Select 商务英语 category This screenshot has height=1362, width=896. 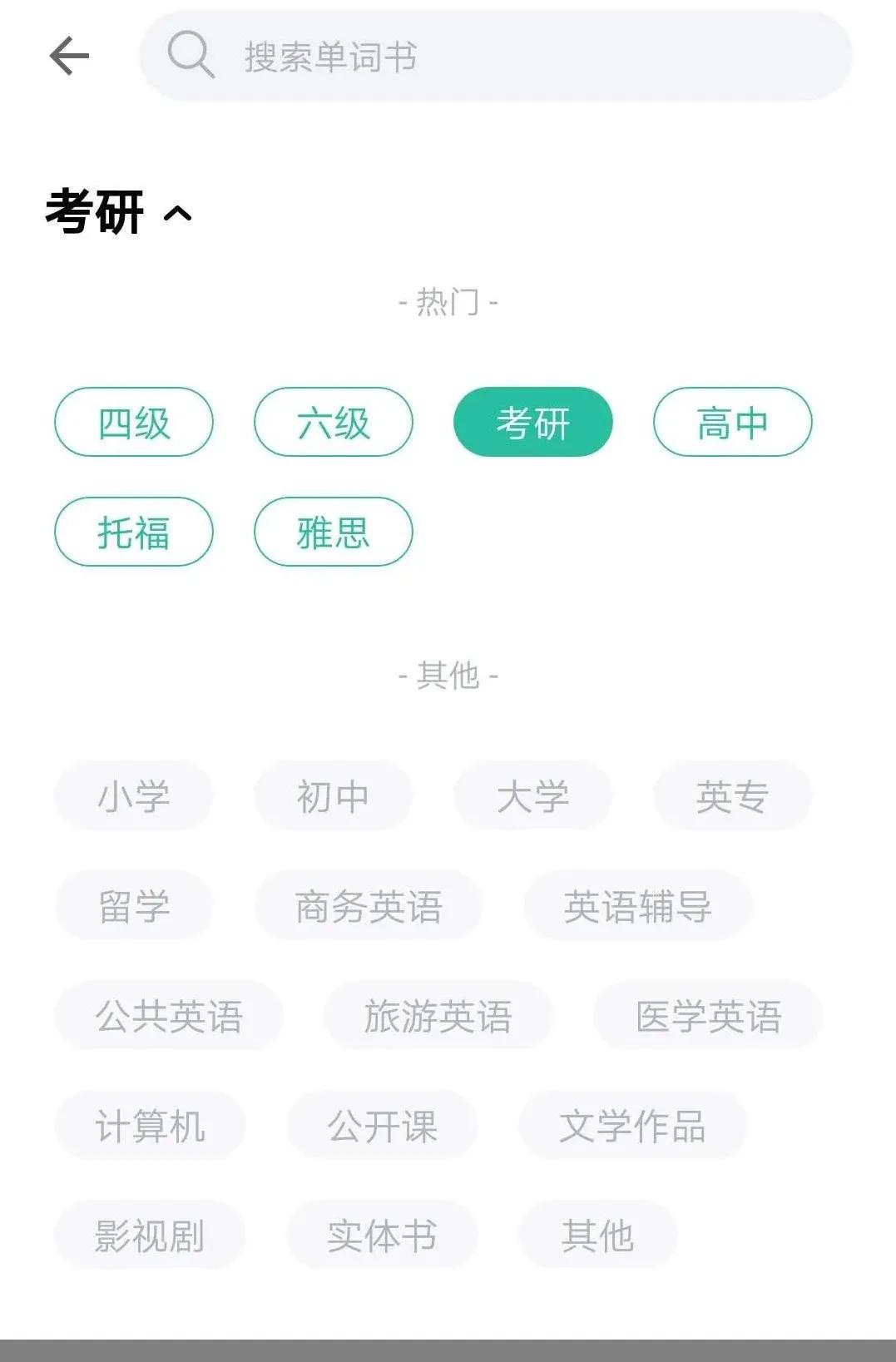(x=369, y=905)
